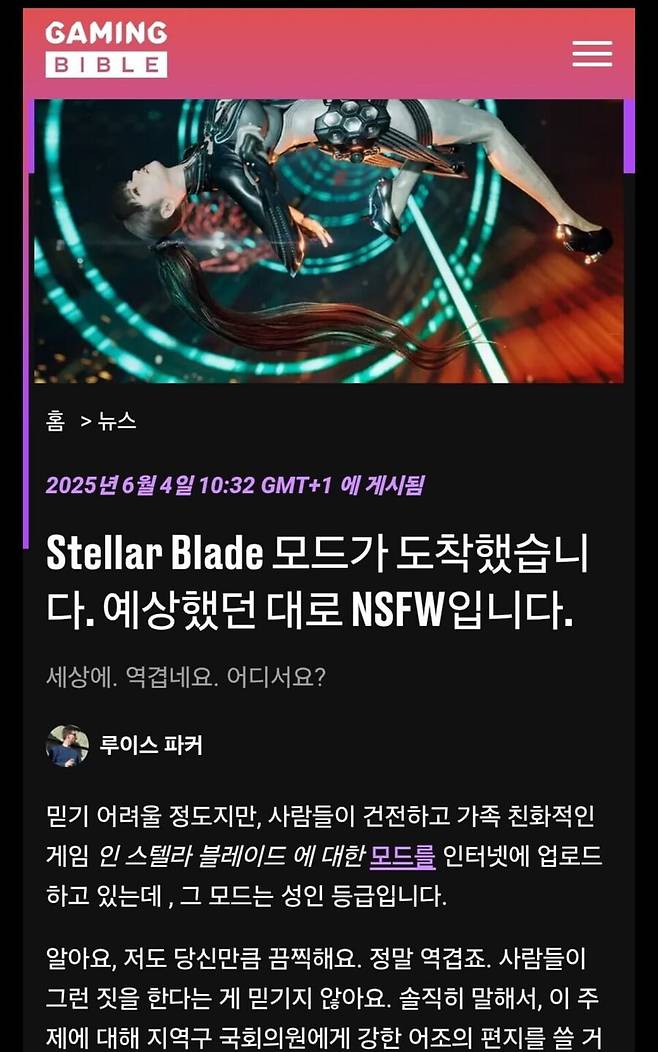Open the 뉴스 breadcrumb section

click(x=117, y=421)
